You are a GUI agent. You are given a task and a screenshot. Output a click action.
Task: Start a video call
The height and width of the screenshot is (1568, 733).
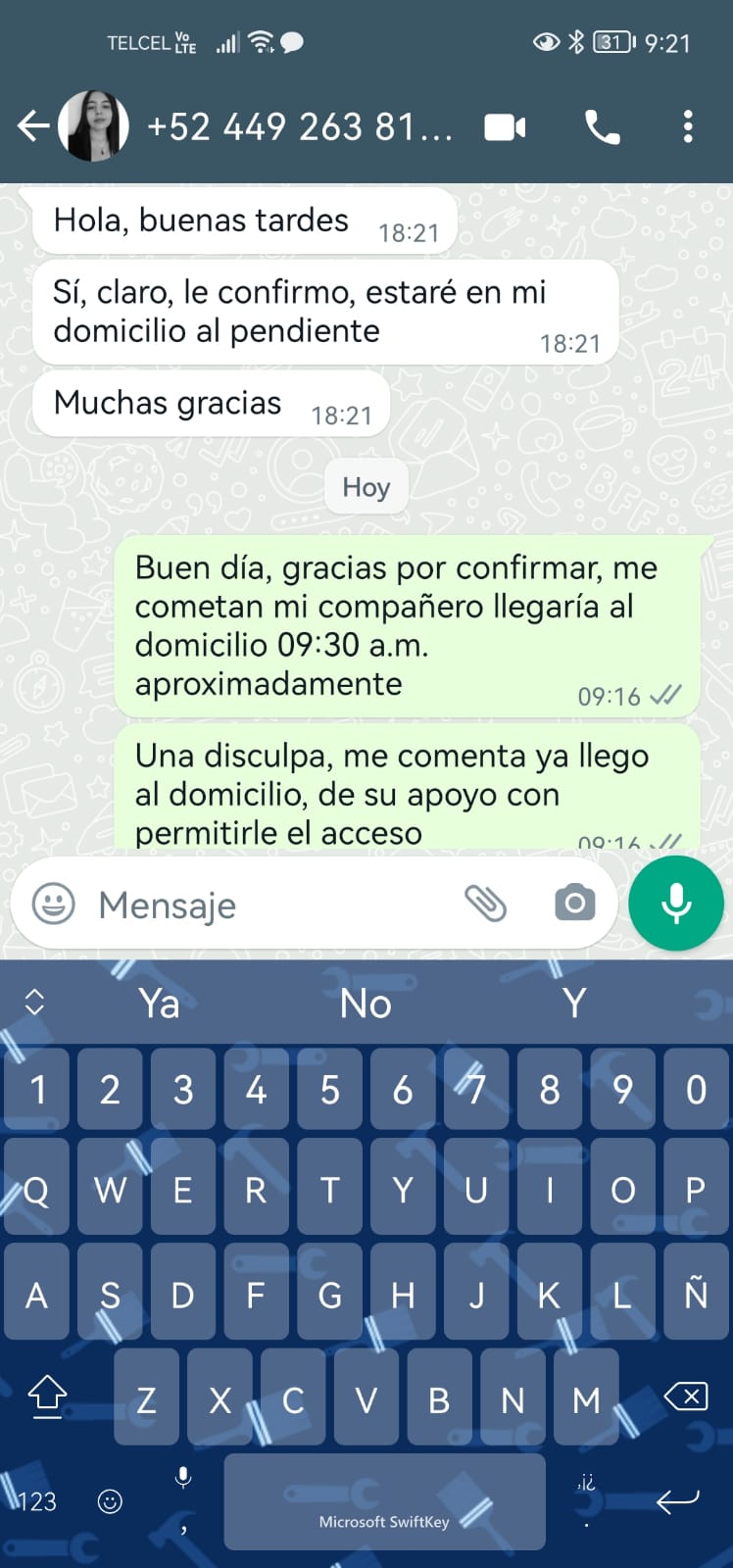pyautogui.click(x=505, y=127)
